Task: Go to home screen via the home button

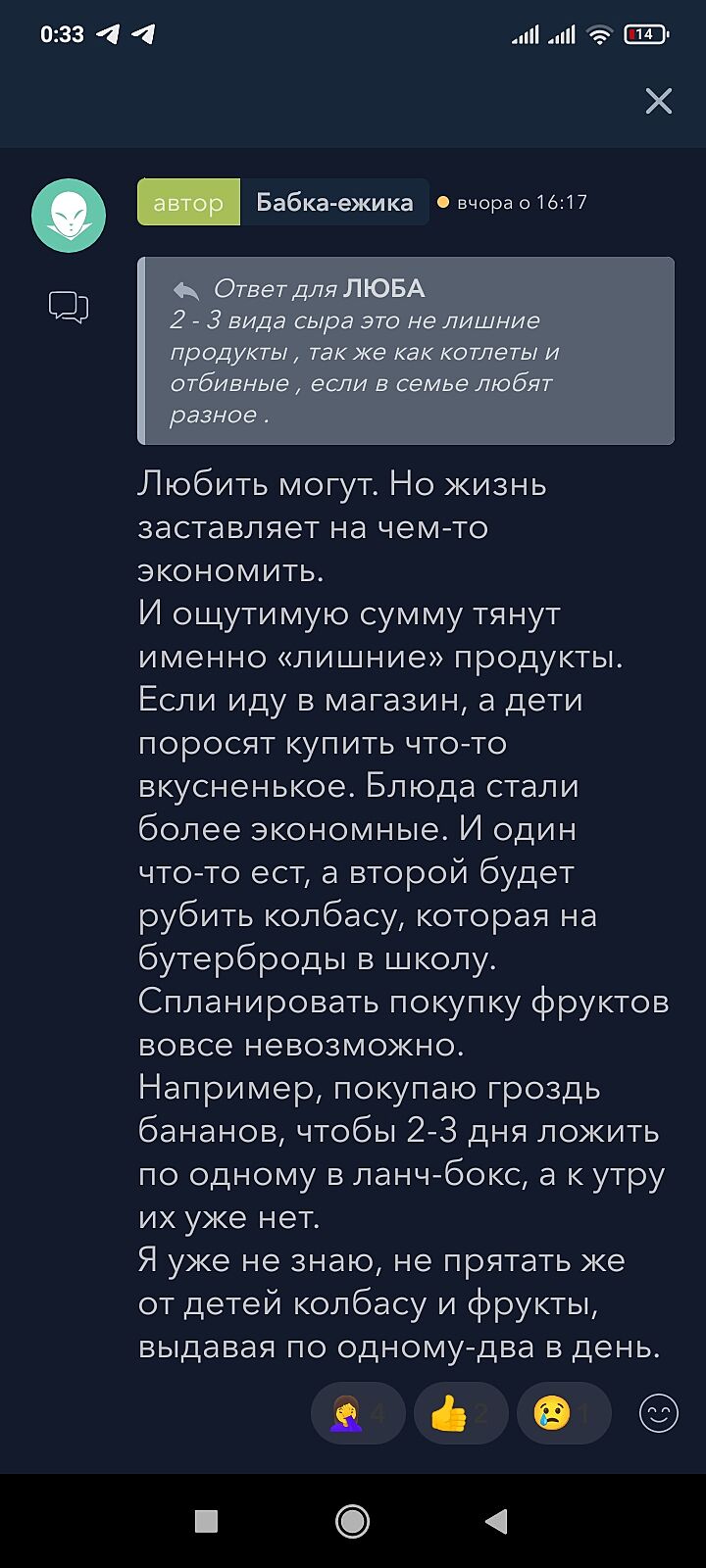Action: [x=352, y=1521]
